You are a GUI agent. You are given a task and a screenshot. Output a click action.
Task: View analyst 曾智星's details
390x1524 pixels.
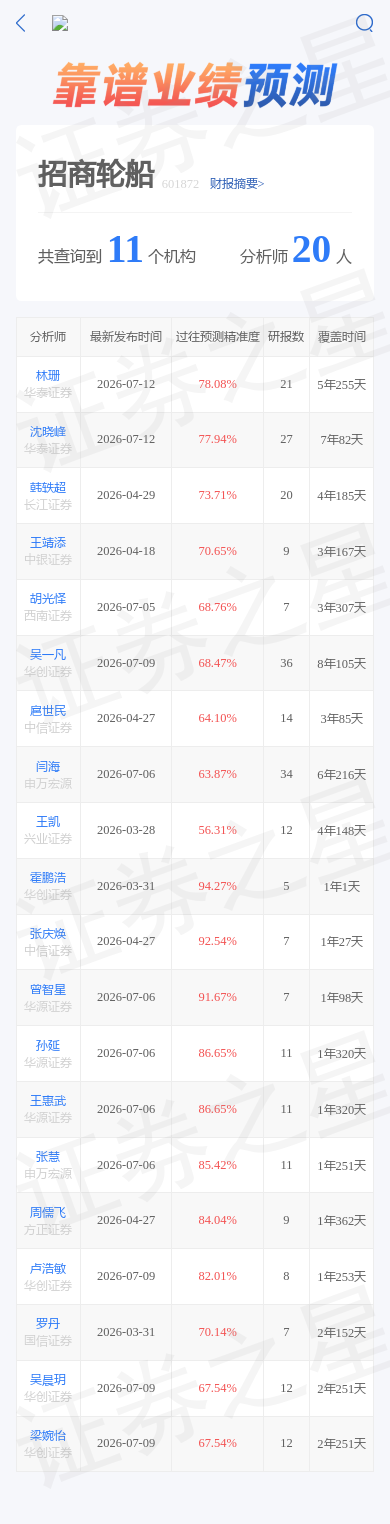pyautogui.click(x=48, y=990)
